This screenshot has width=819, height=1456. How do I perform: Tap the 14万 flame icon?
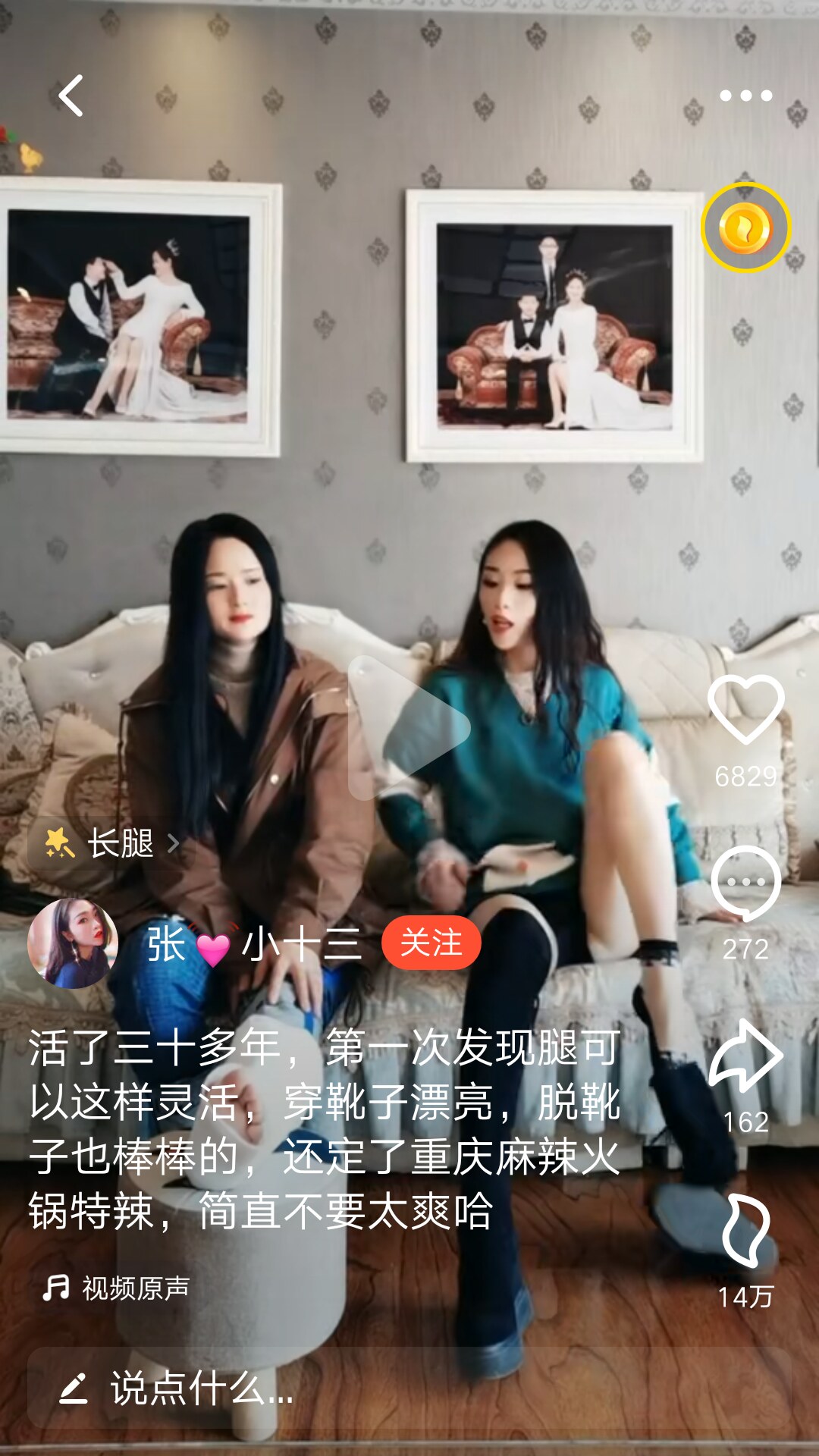(746, 1230)
